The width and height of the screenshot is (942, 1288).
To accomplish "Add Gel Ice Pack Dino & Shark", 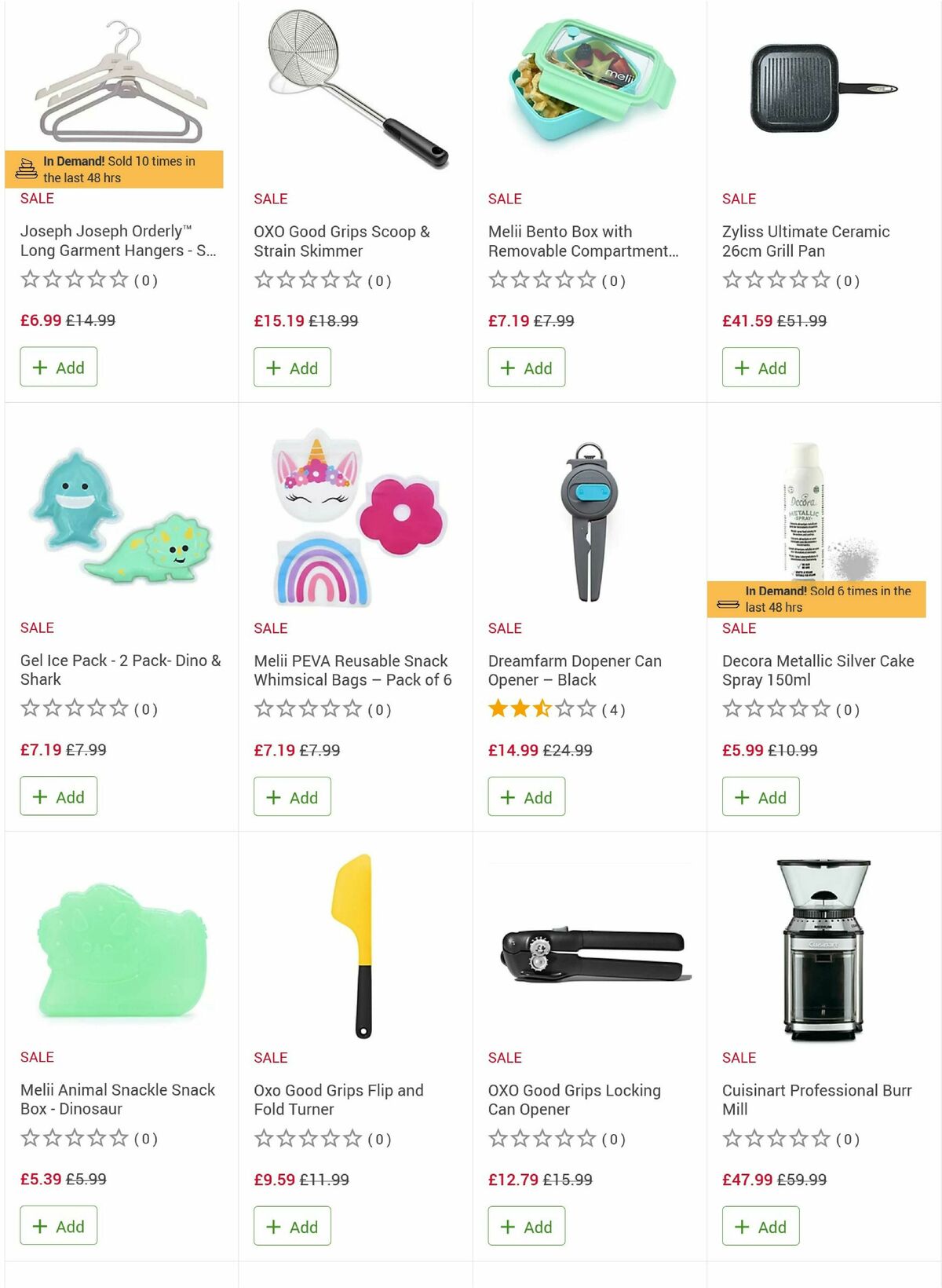I will click(59, 796).
